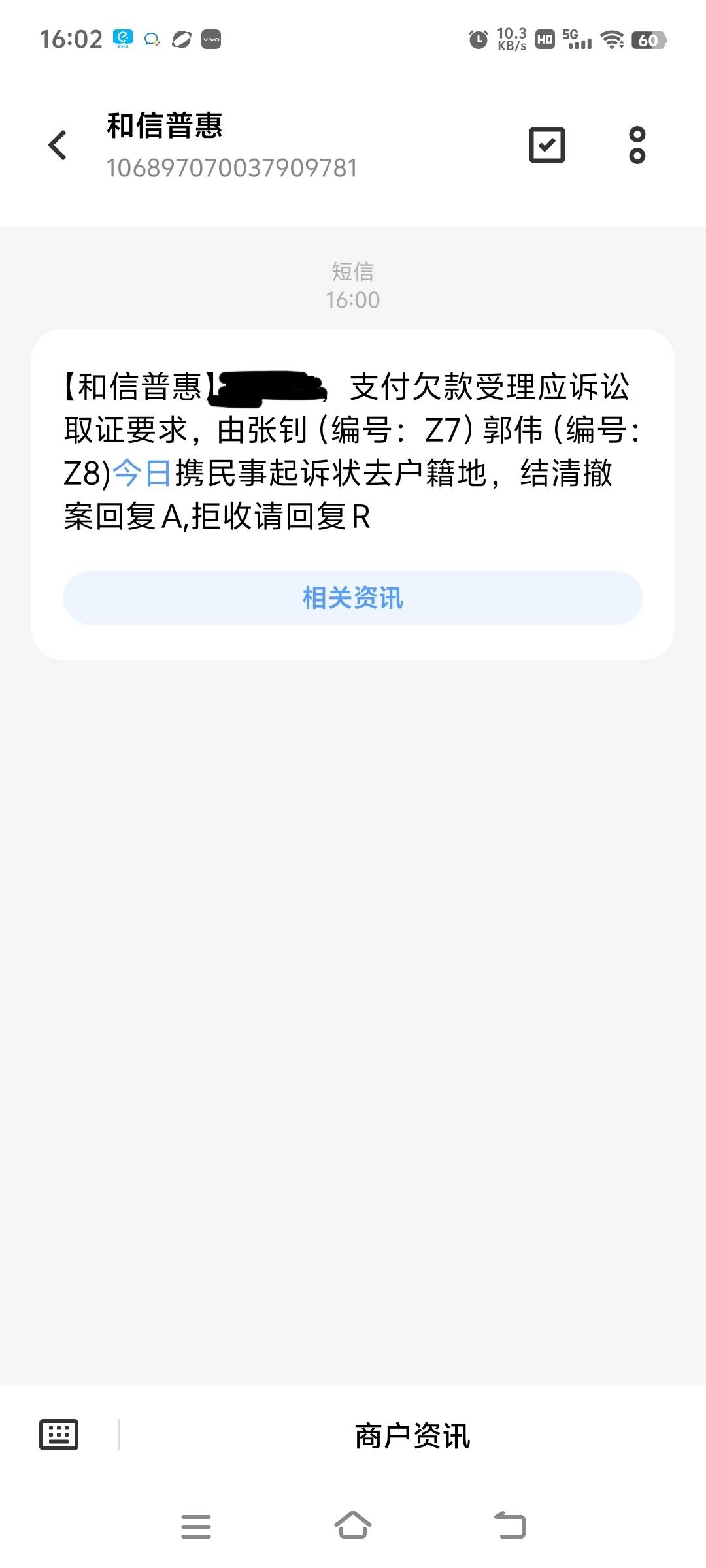Open the overflow menu
Screen dimensions: 706x1568
pos(637,145)
